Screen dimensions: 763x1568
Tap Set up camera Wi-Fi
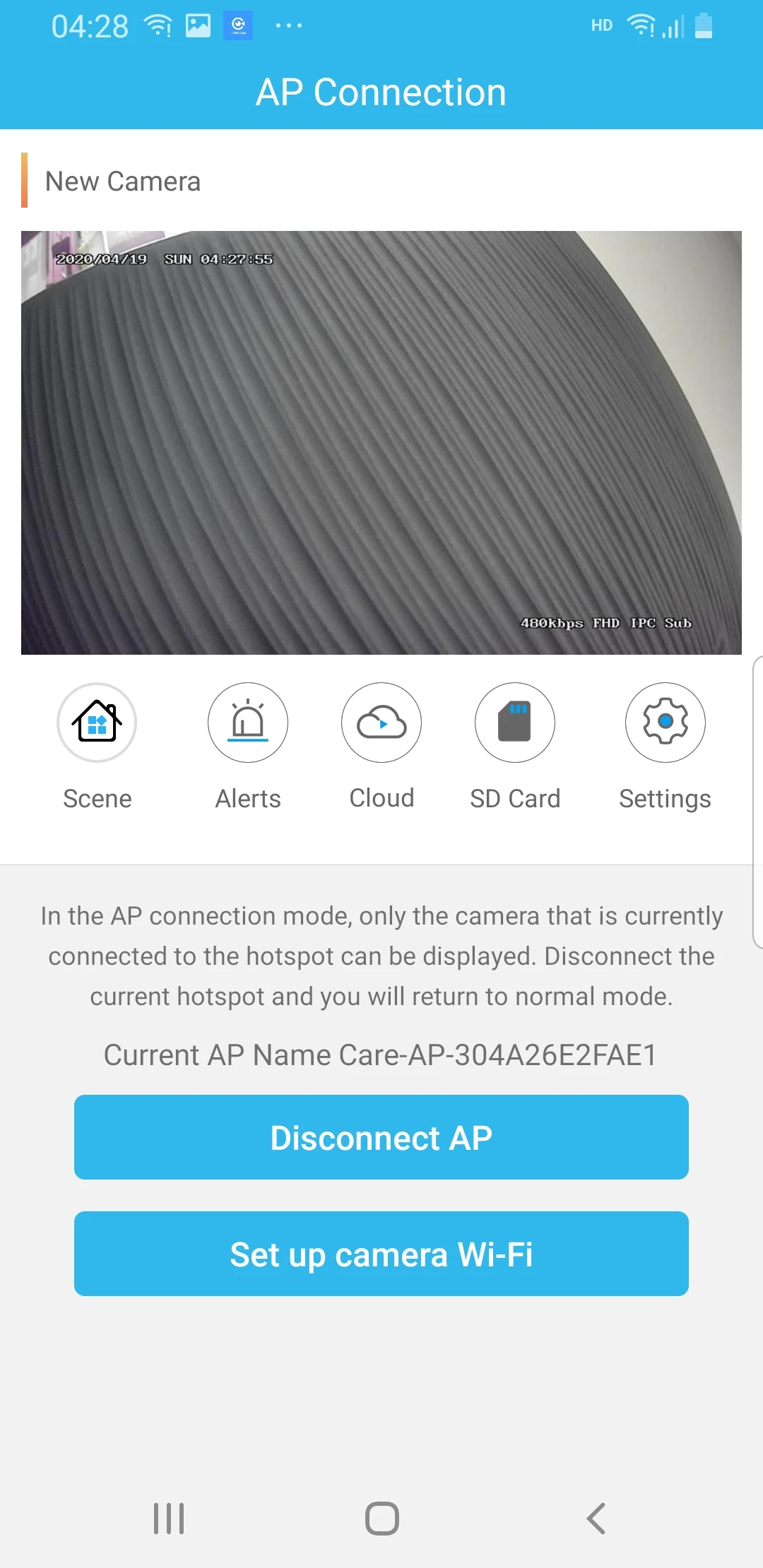tap(381, 1254)
